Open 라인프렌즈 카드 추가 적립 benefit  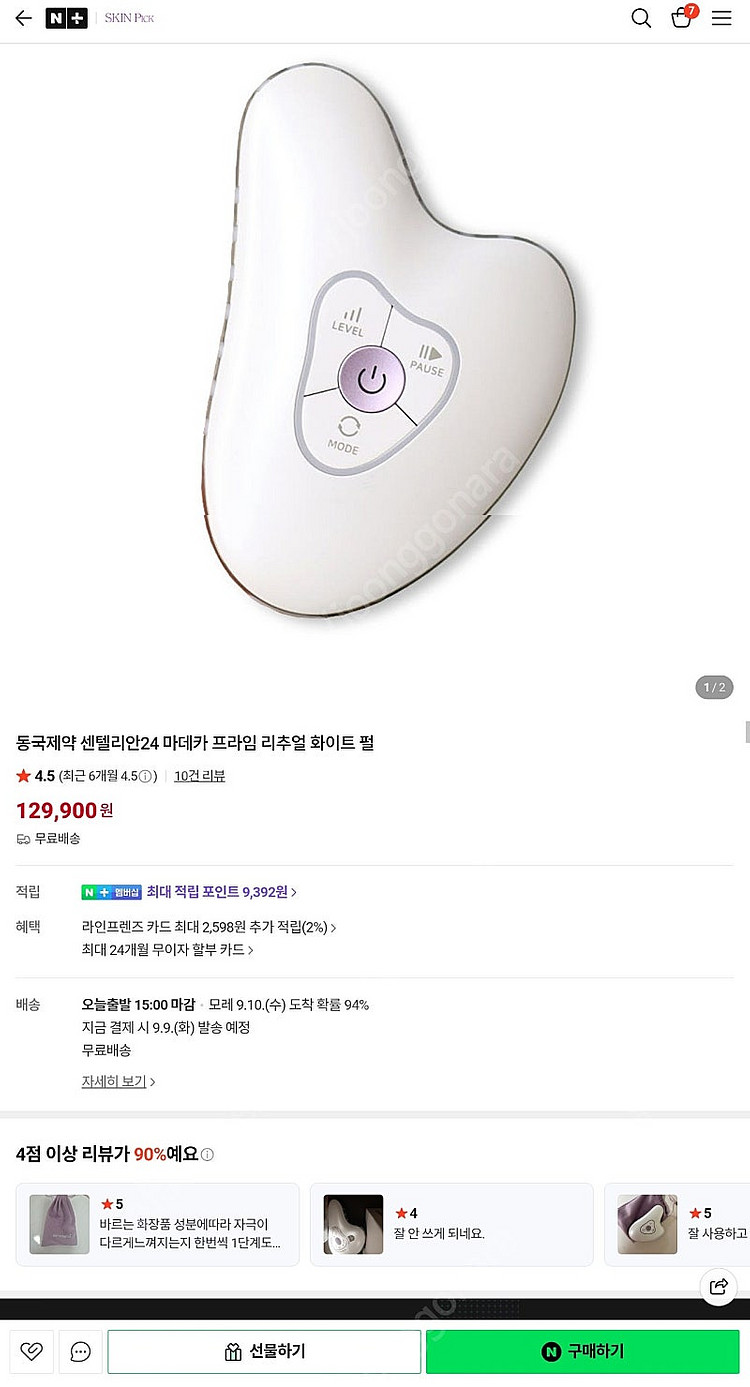pyautogui.click(x=208, y=927)
